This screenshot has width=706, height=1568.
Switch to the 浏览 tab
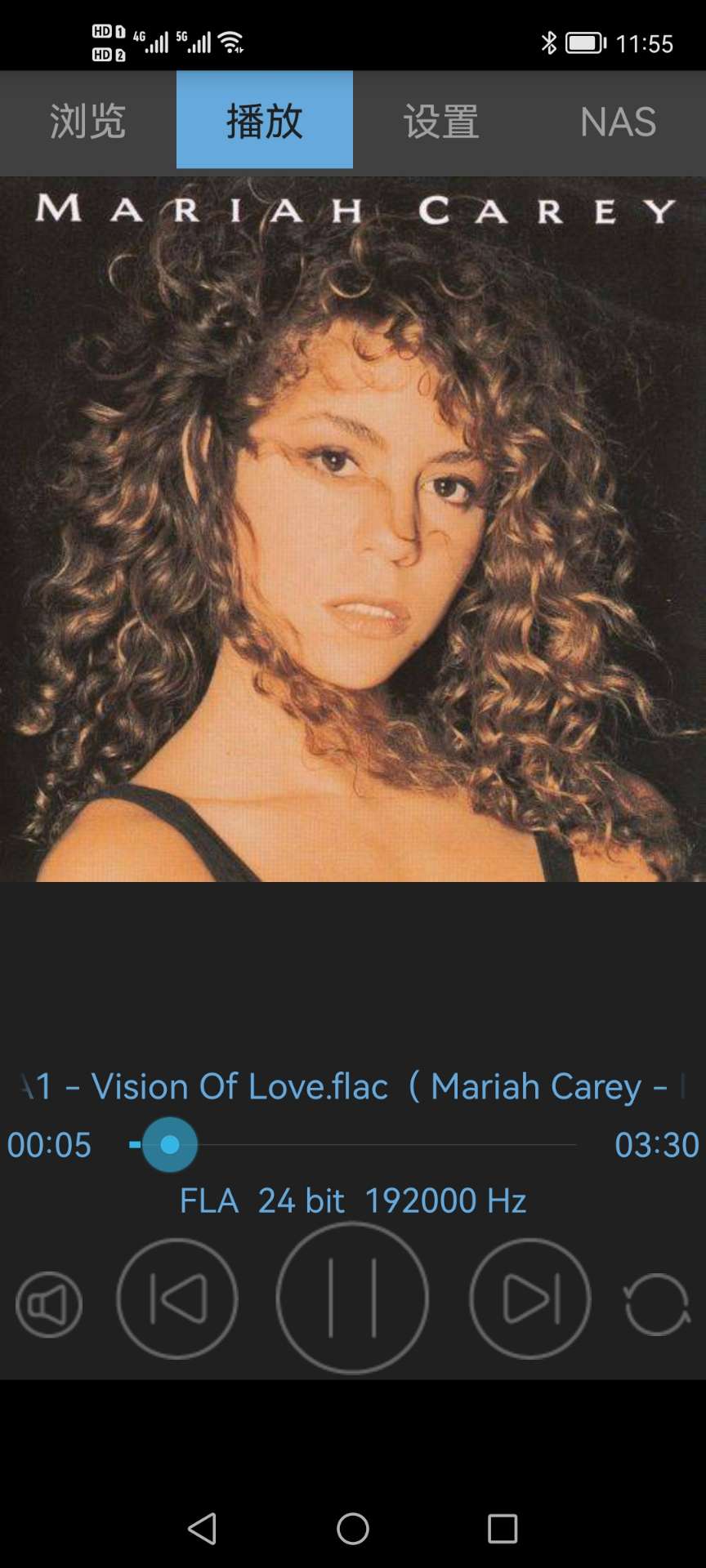(88, 120)
